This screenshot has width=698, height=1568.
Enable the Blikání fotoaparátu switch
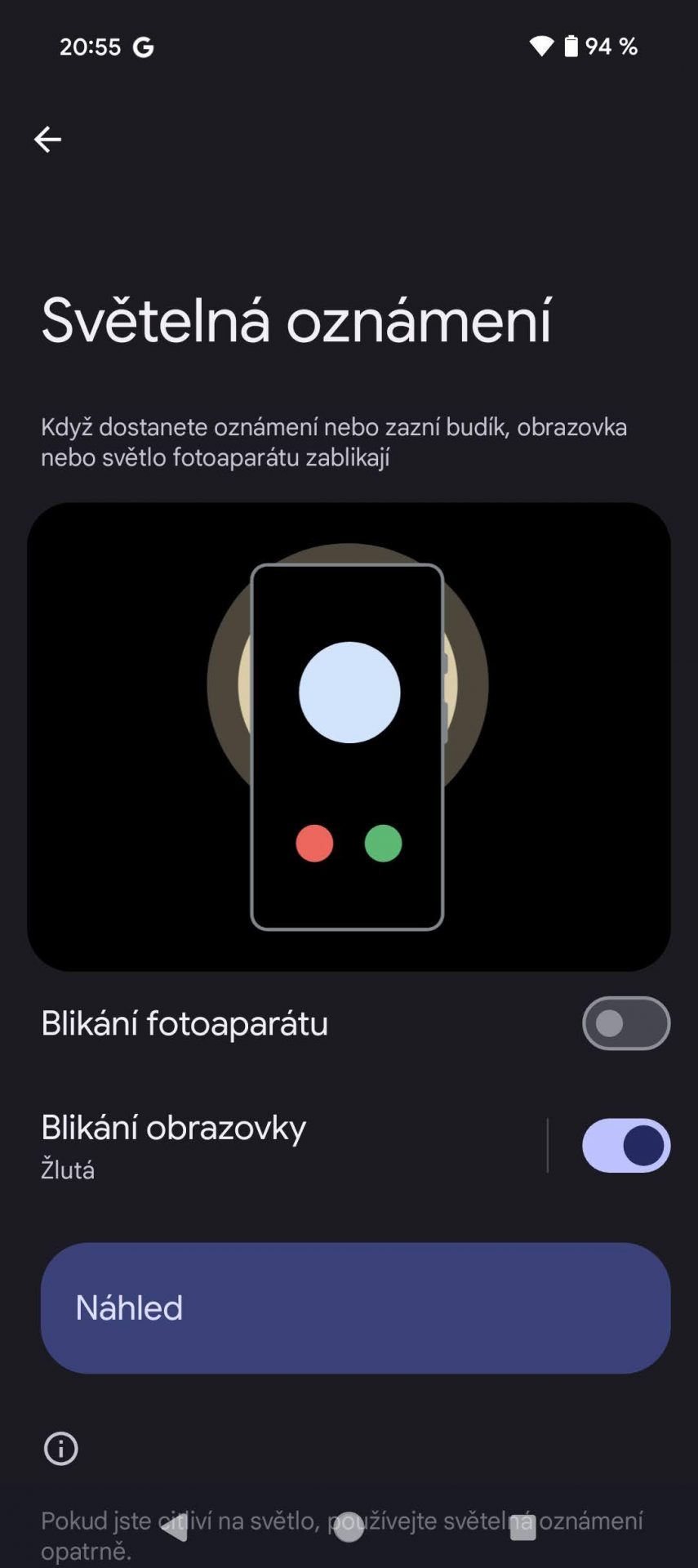point(626,1023)
